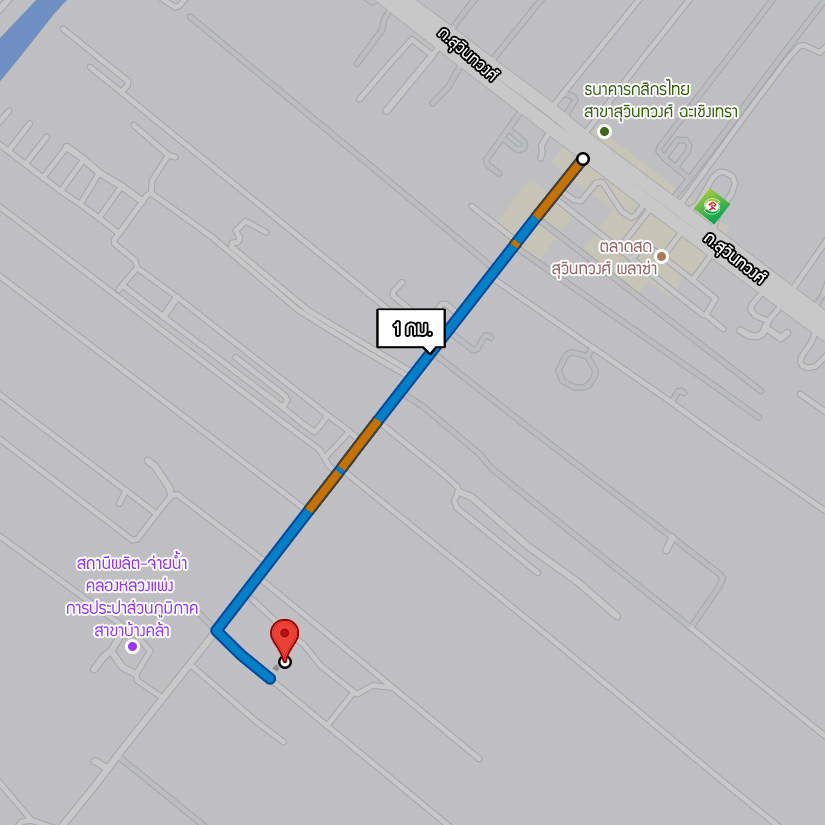Open the ตลาดสด สุวินทวงศ์ พลาซ่า place marker
Viewport: 825px width, 825px height.
click(661, 256)
